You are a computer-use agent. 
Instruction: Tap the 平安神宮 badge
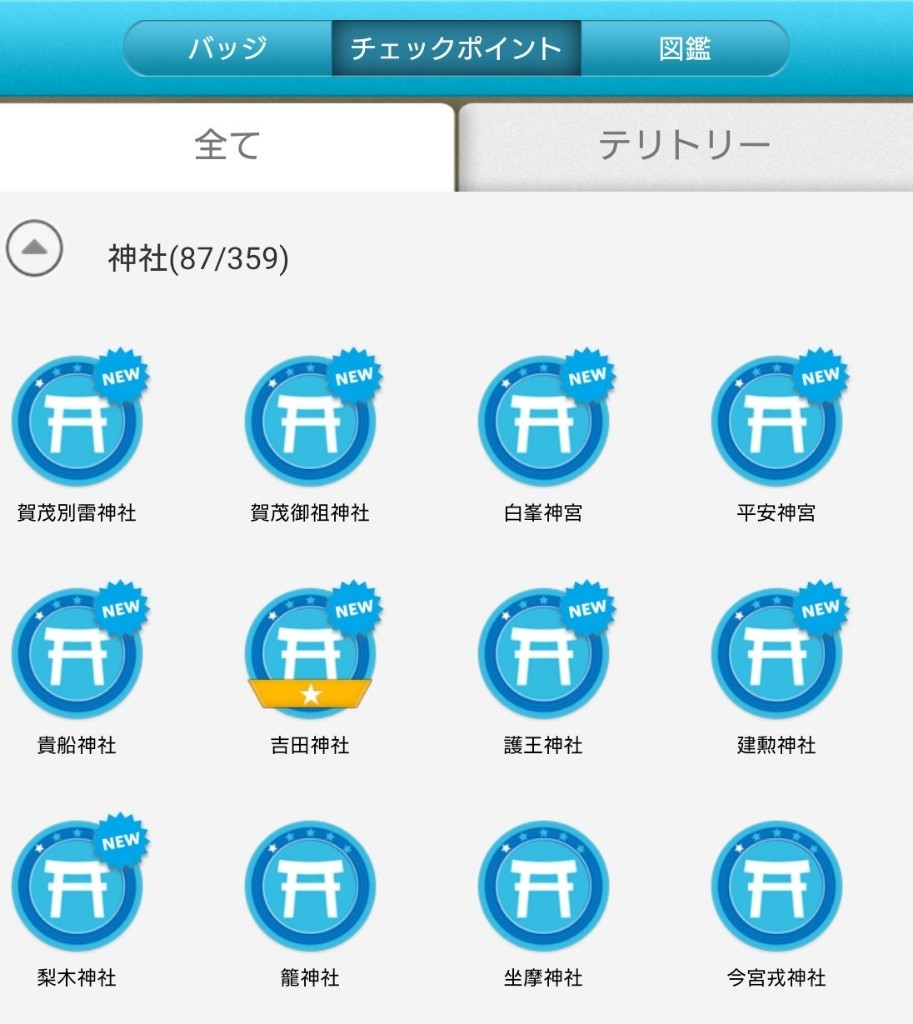(776, 422)
